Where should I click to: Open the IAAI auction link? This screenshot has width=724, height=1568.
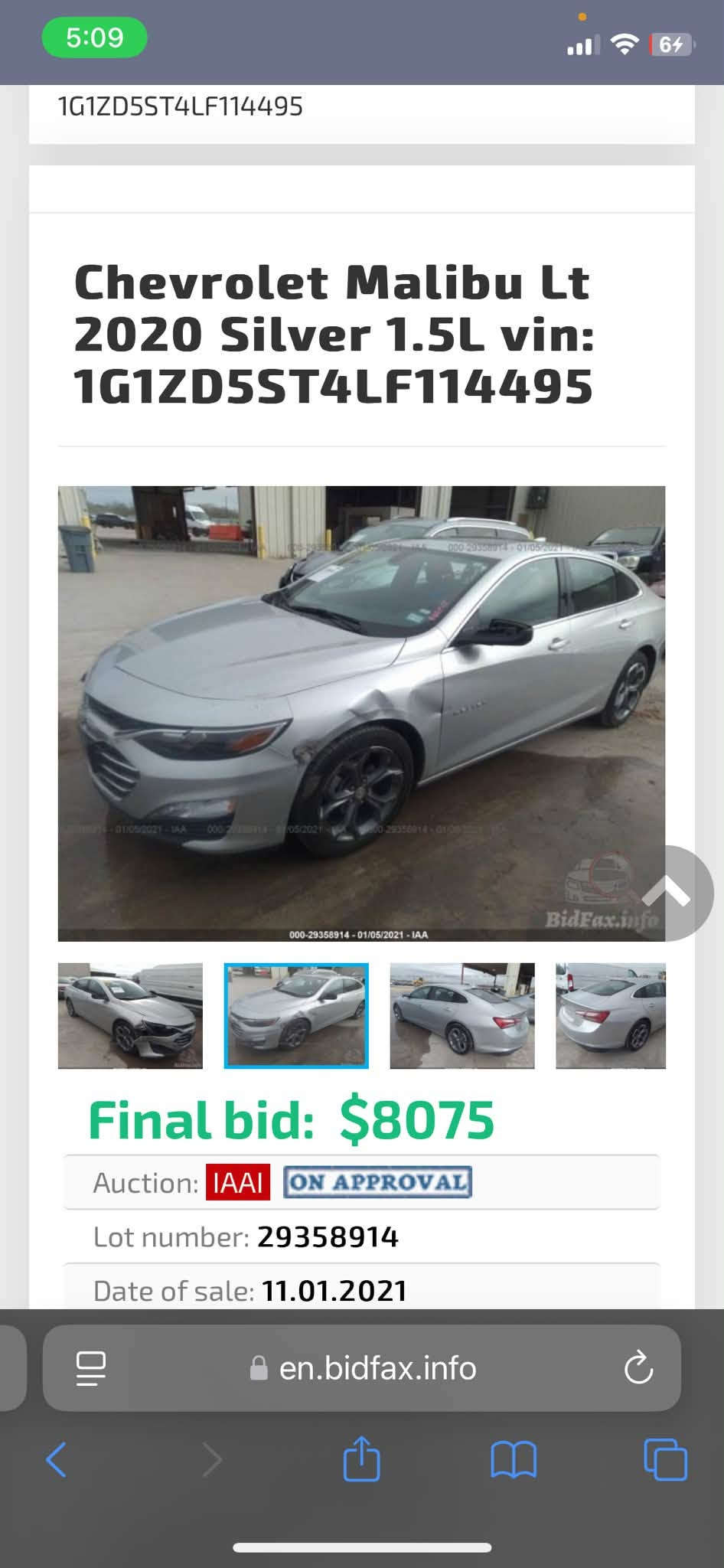coord(238,1182)
